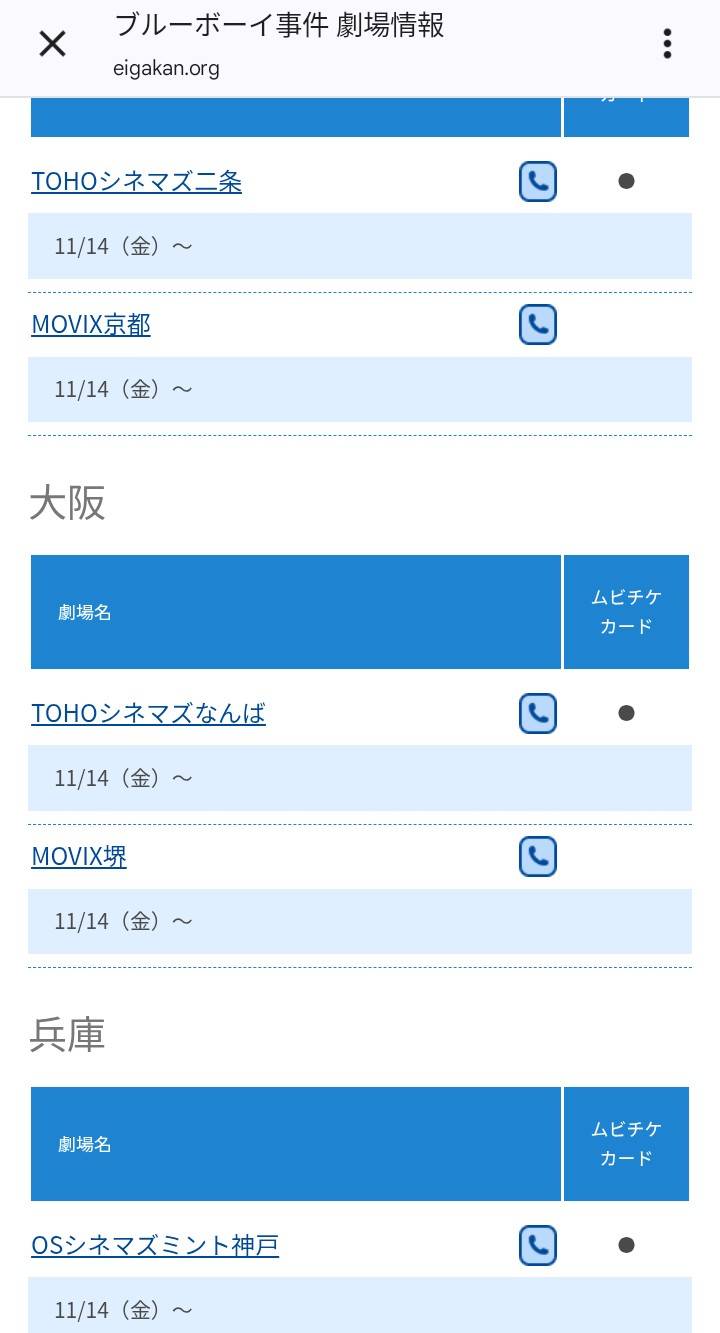Open the browser overflow menu
The image size is (720, 1333).
pos(667,44)
